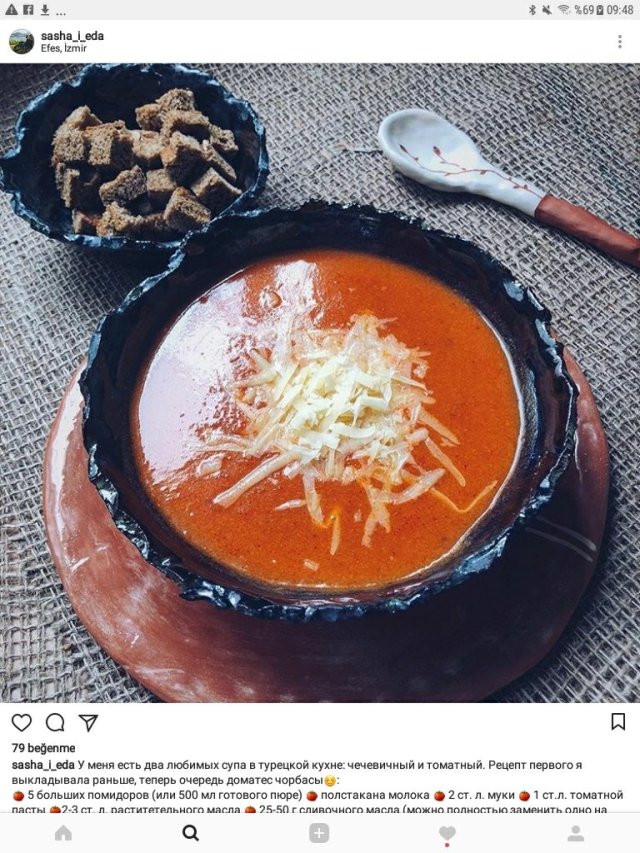
Task: Bookmark this soup recipe post
Action: [x=618, y=721]
